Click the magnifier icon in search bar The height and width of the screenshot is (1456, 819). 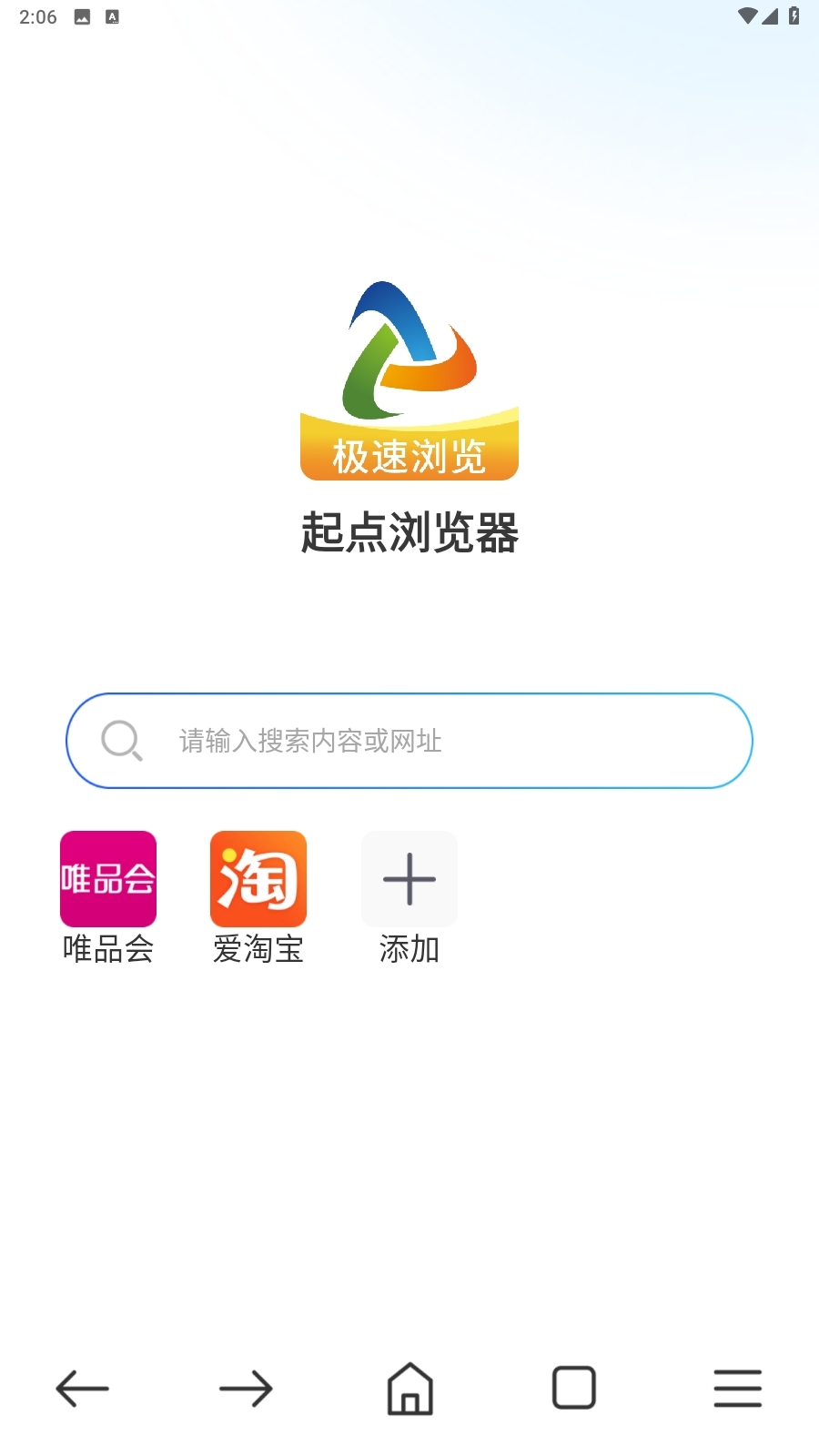pyautogui.click(x=120, y=740)
